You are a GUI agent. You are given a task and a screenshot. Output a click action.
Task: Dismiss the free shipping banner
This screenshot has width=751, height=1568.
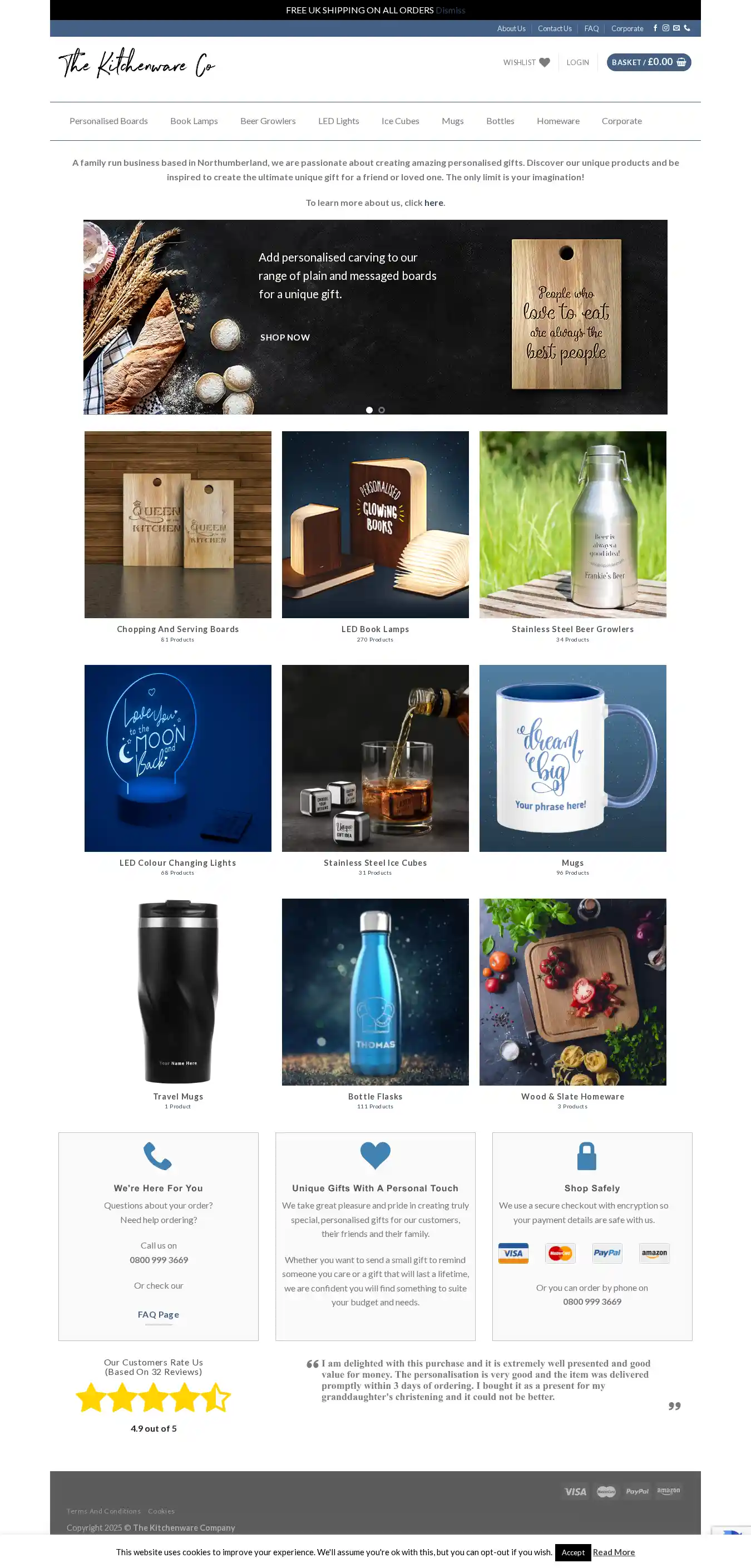[451, 11]
